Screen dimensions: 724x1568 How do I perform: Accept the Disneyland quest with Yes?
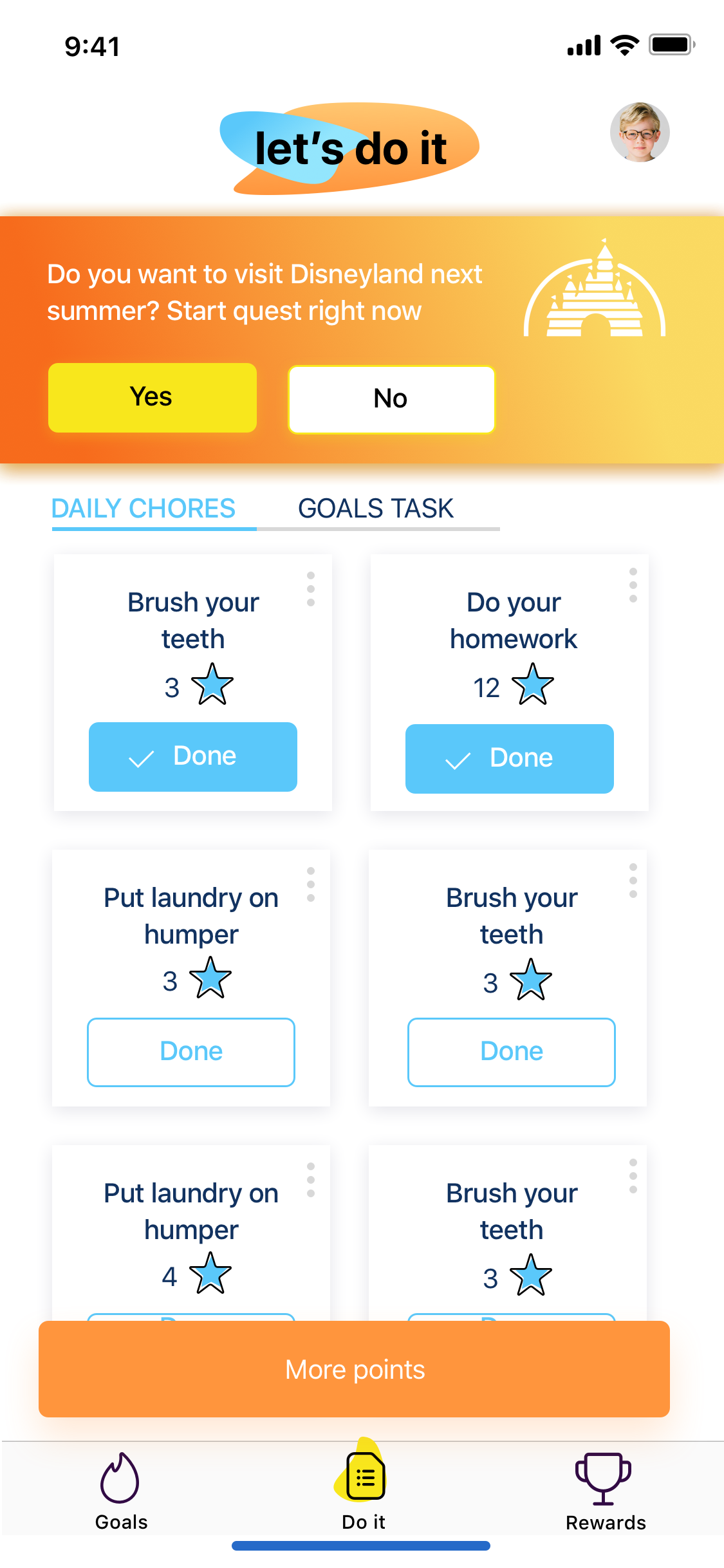[153, 397]
